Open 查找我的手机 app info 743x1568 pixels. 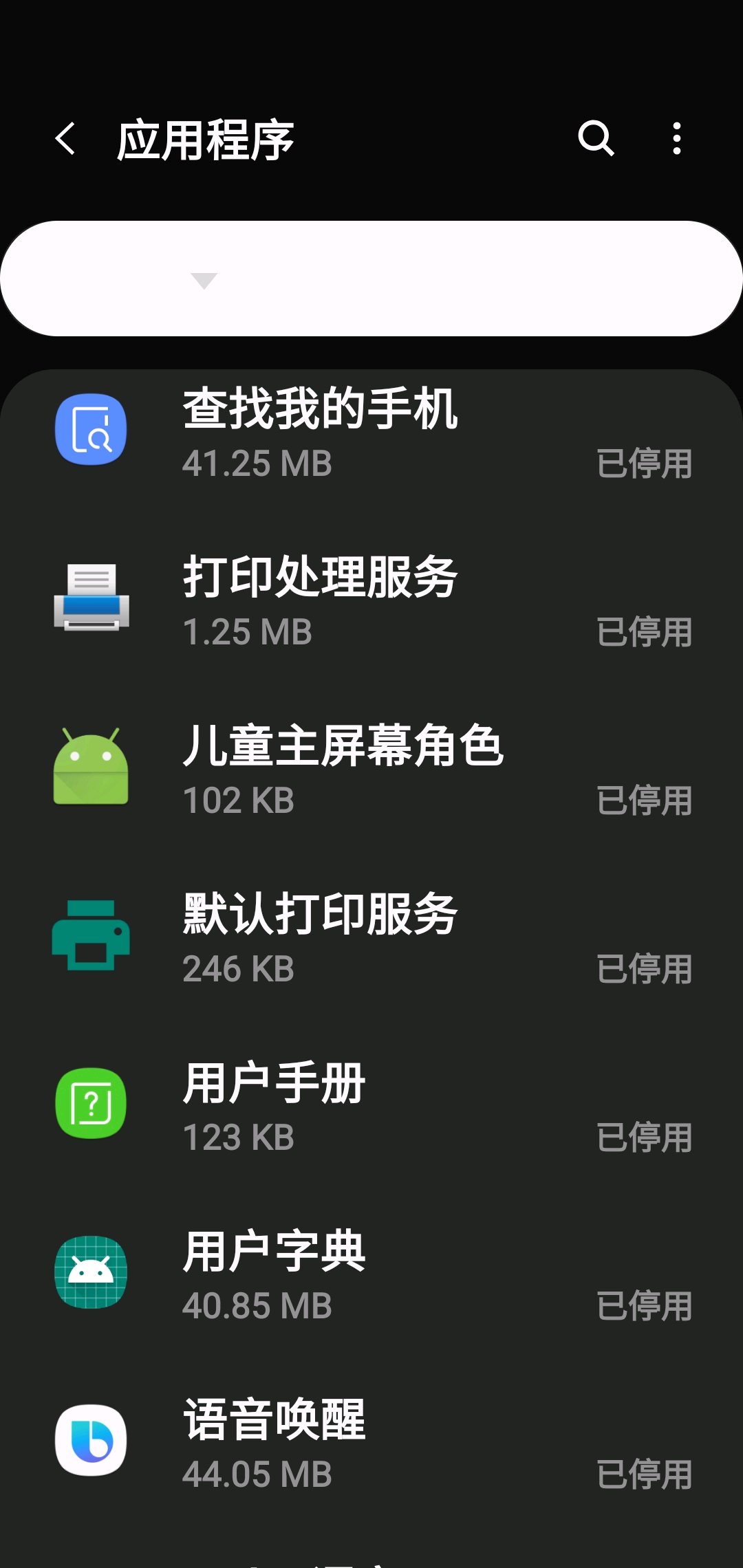click(371, 432)
